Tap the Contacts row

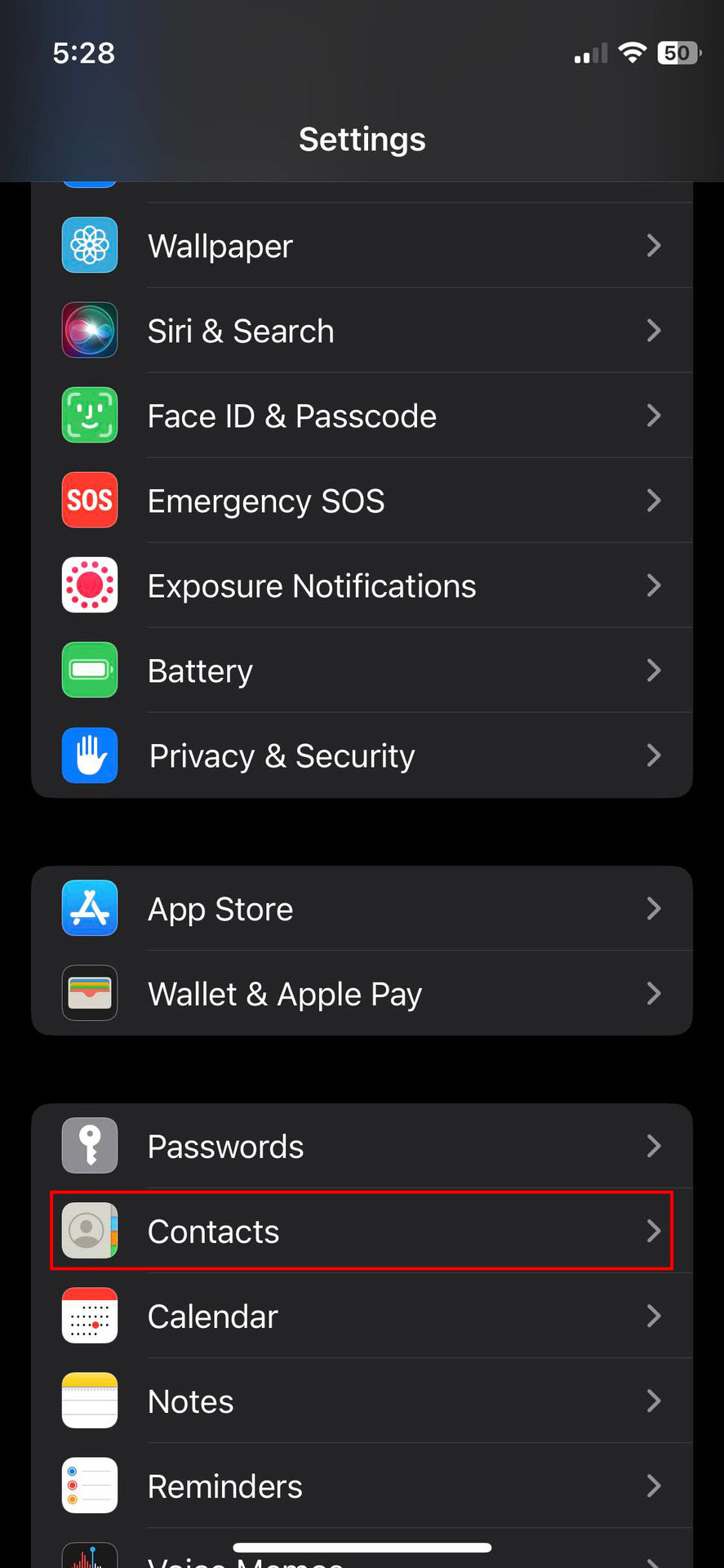(x=362, y=1232)
